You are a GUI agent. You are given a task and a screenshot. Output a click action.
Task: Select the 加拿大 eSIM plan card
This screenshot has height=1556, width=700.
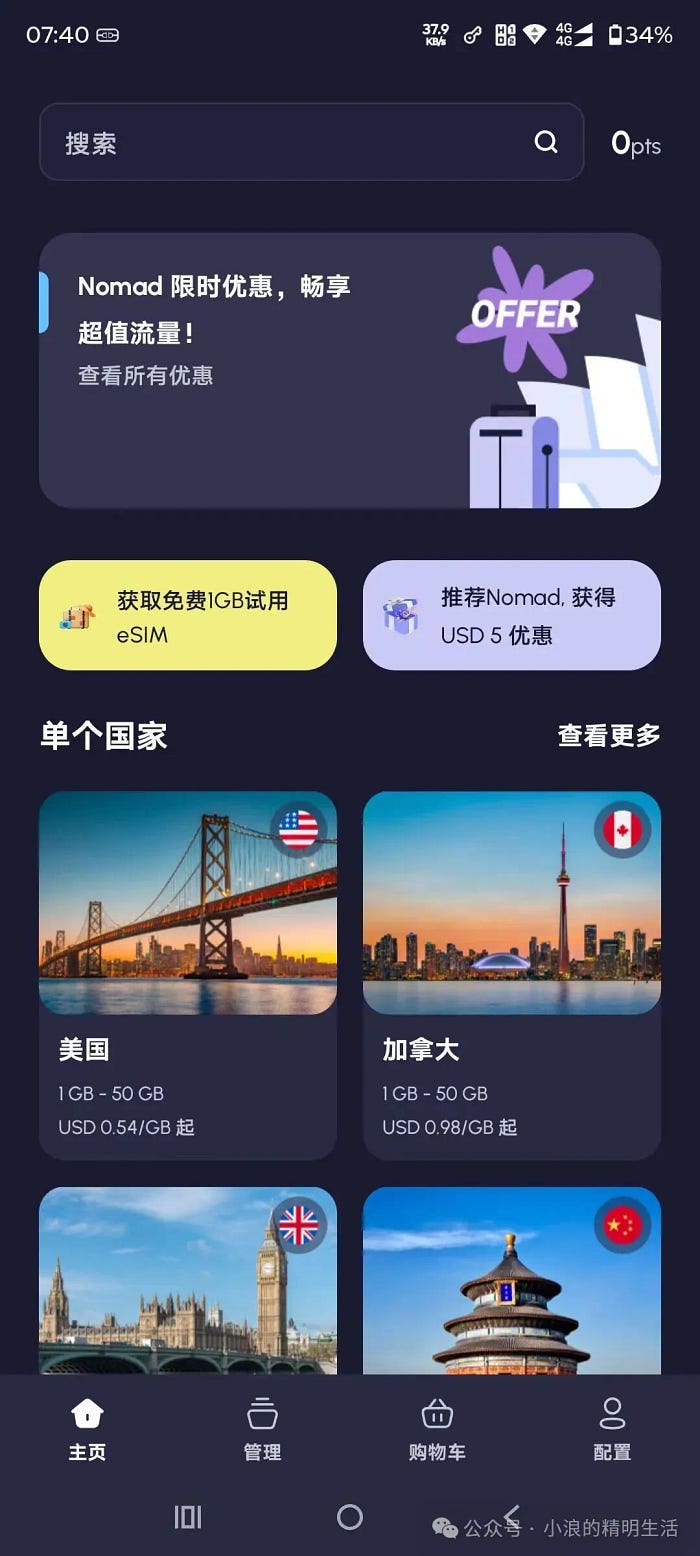(x=512, y=975)
